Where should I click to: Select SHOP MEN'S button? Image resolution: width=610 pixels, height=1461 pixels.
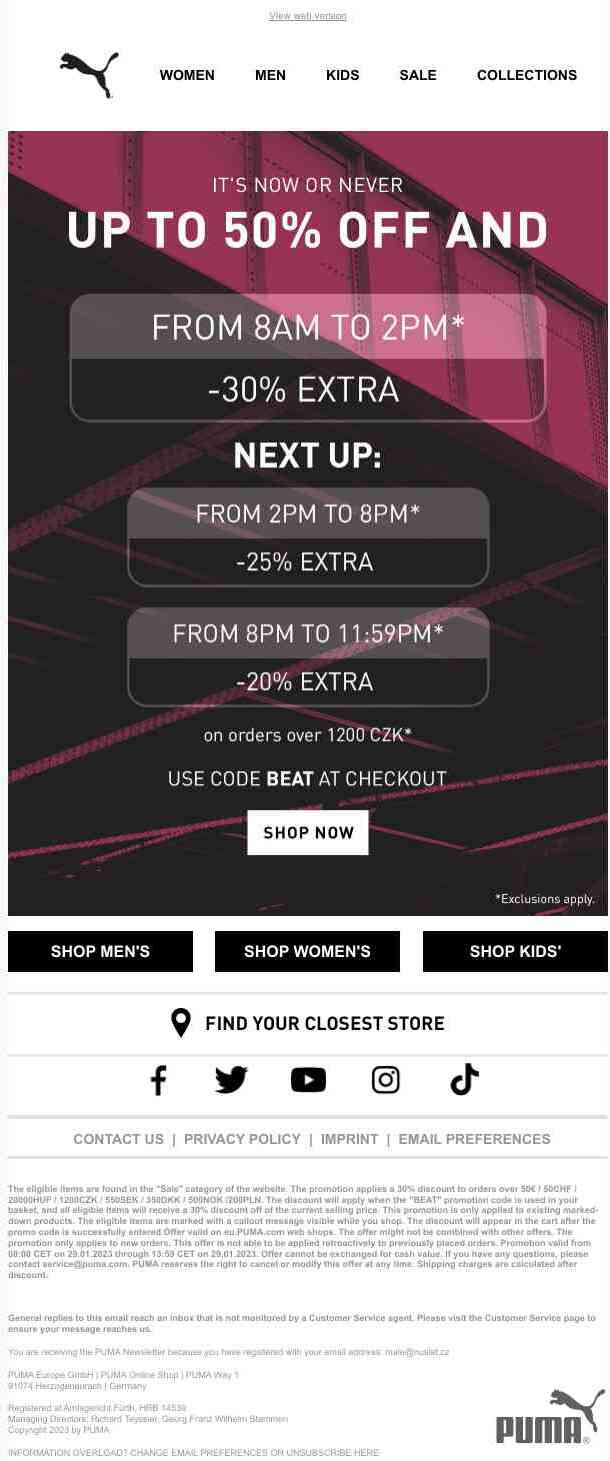(100, 951)
